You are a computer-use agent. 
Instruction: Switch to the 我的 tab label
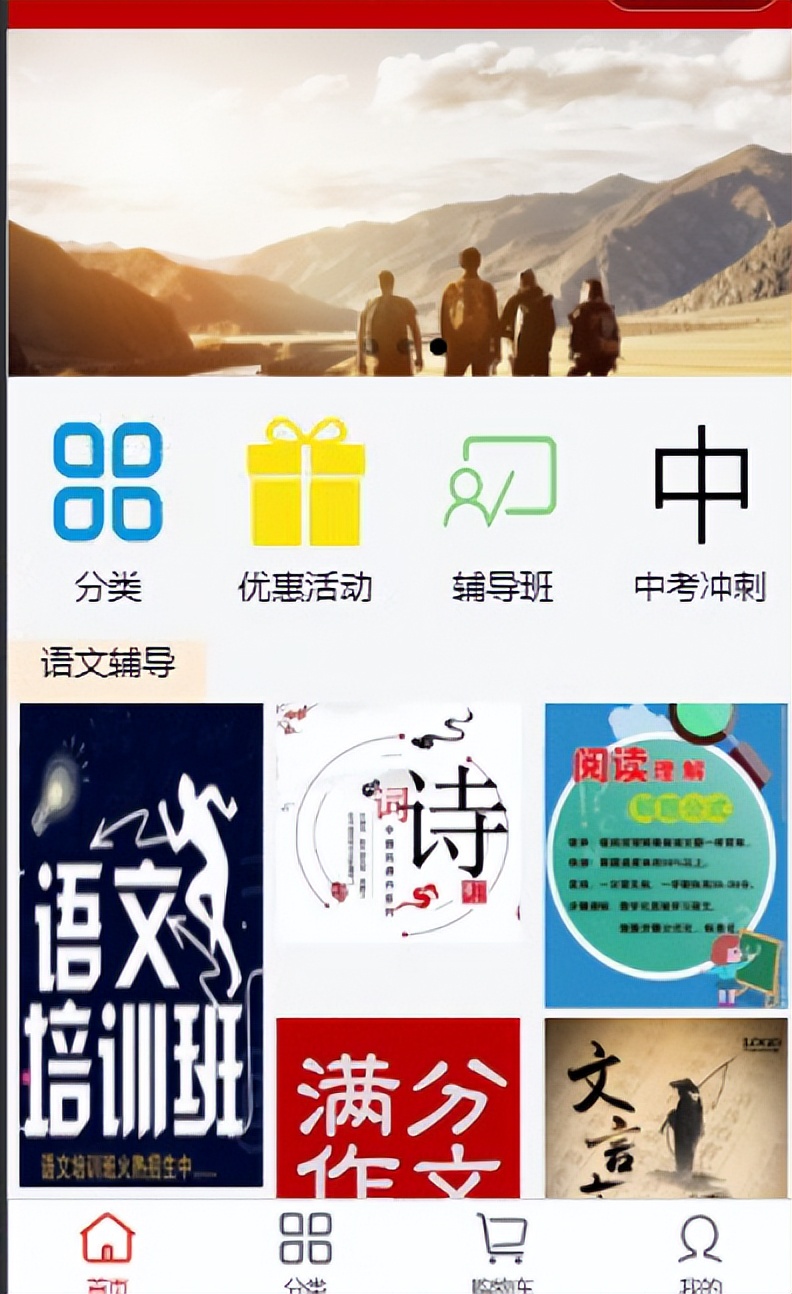pyautogui.click(x=701, y=1283)
